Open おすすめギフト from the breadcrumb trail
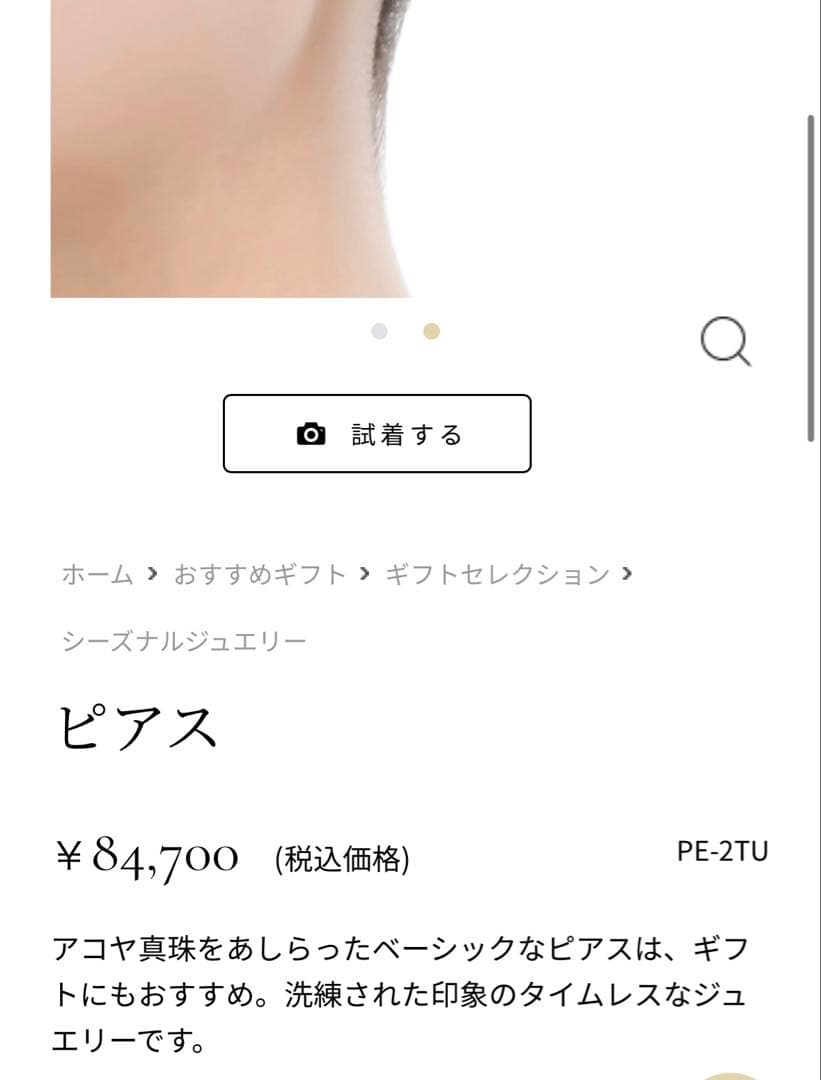Image resolution: width=821 pixels, height=1080 pixels. 258,575
